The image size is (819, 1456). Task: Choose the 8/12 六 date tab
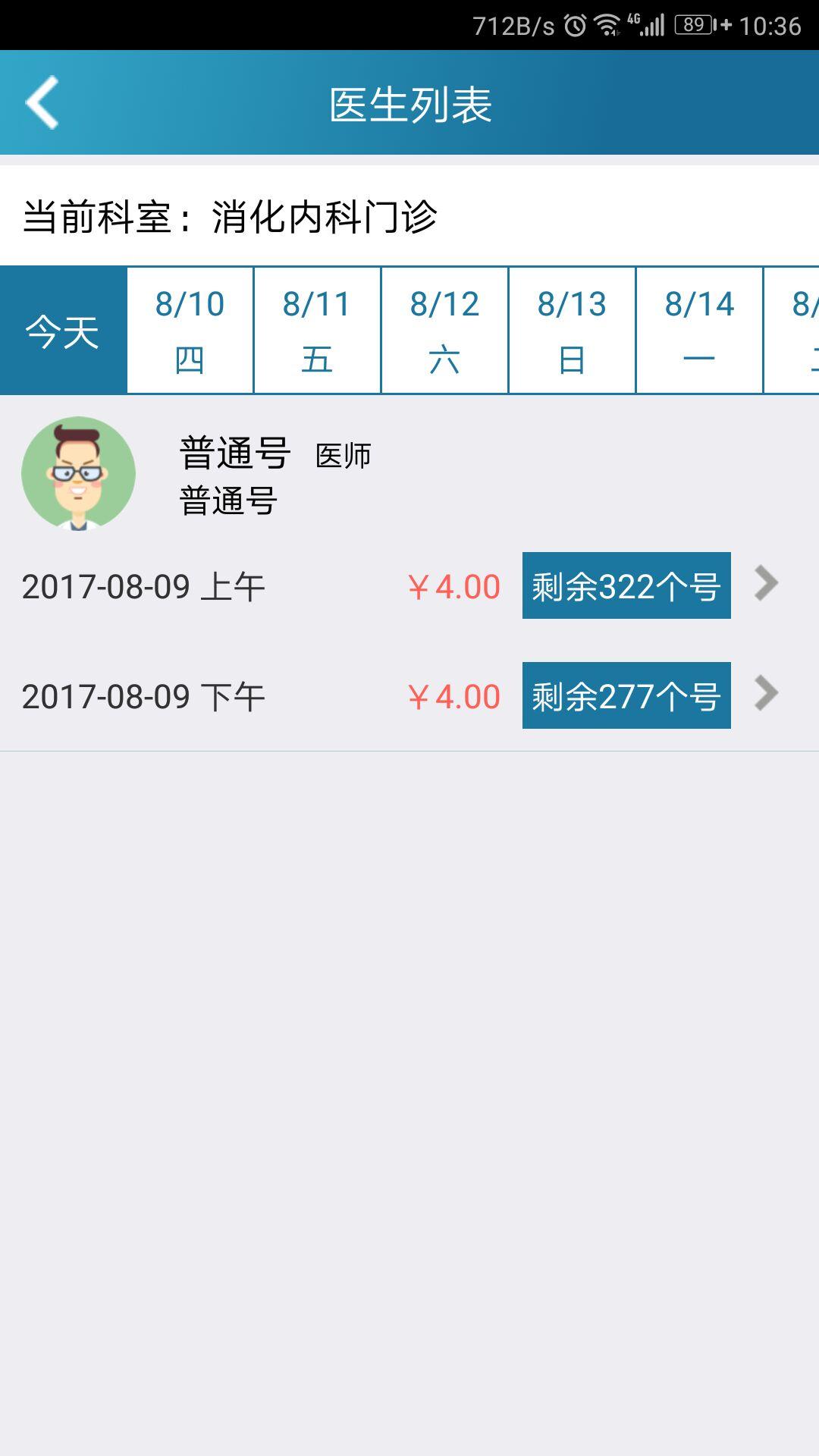[x=444, y=331]
